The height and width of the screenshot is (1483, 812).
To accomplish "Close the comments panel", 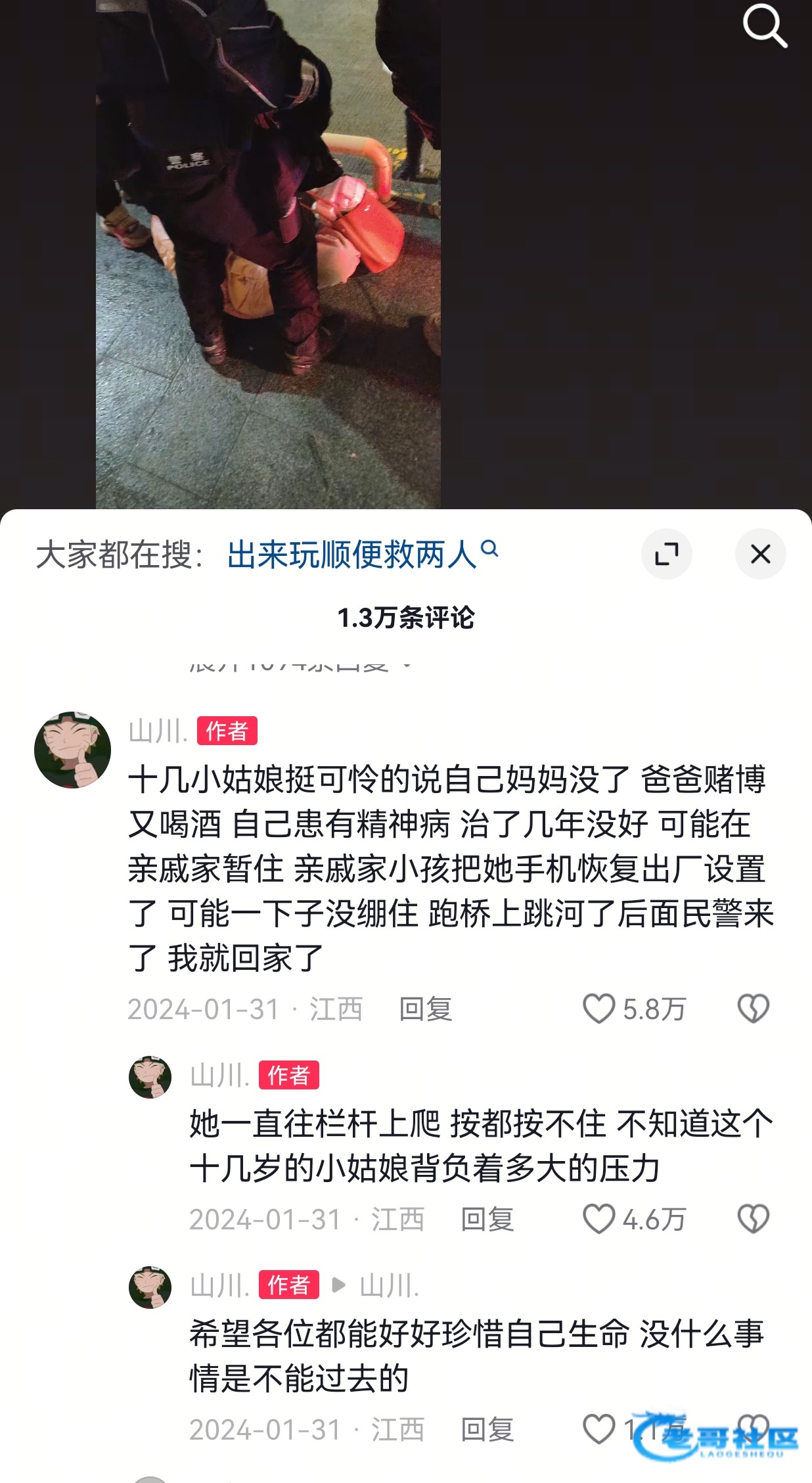I will click(x=760, y=554).
